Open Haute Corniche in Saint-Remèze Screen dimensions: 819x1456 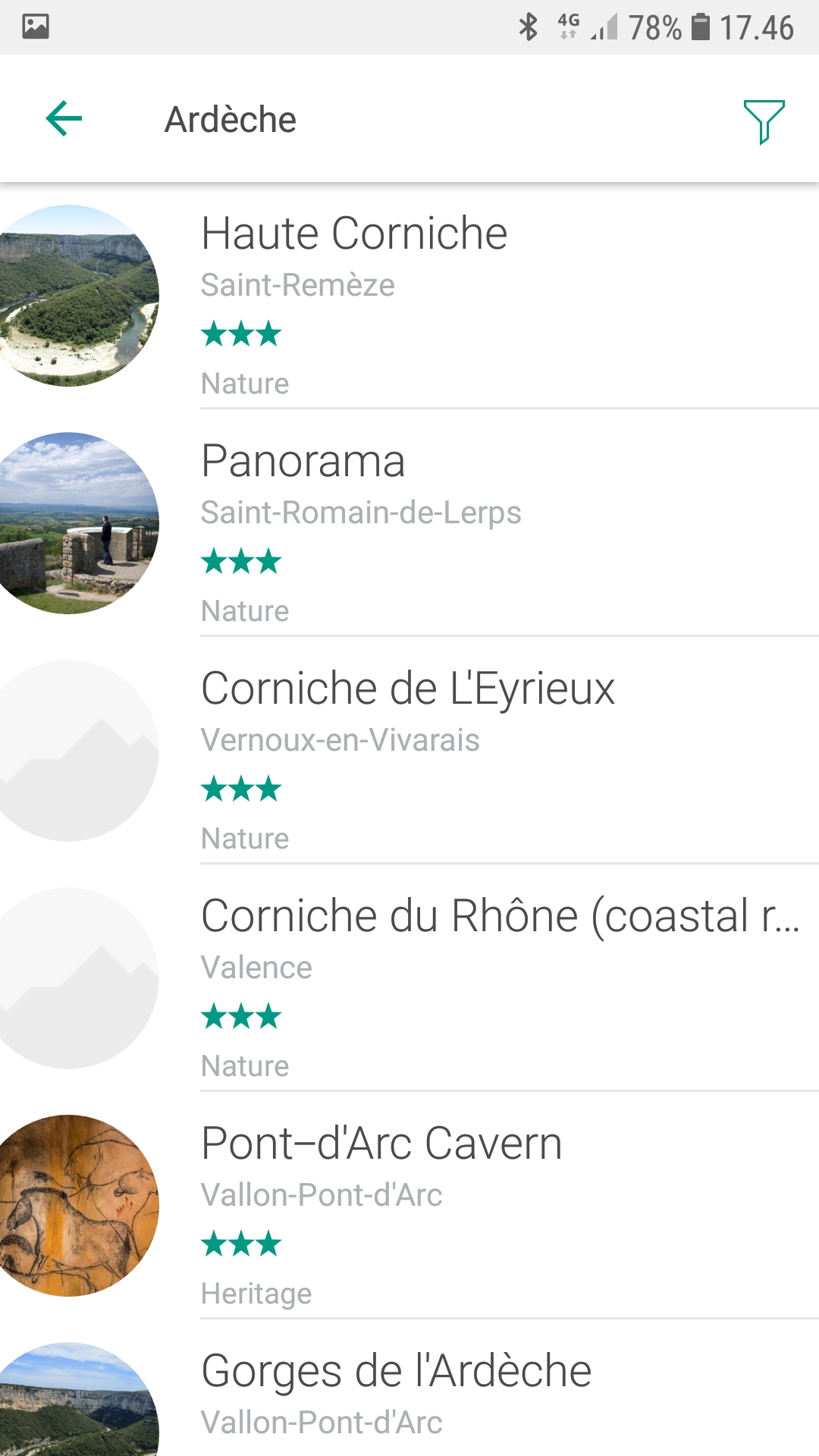click(409, 296)
